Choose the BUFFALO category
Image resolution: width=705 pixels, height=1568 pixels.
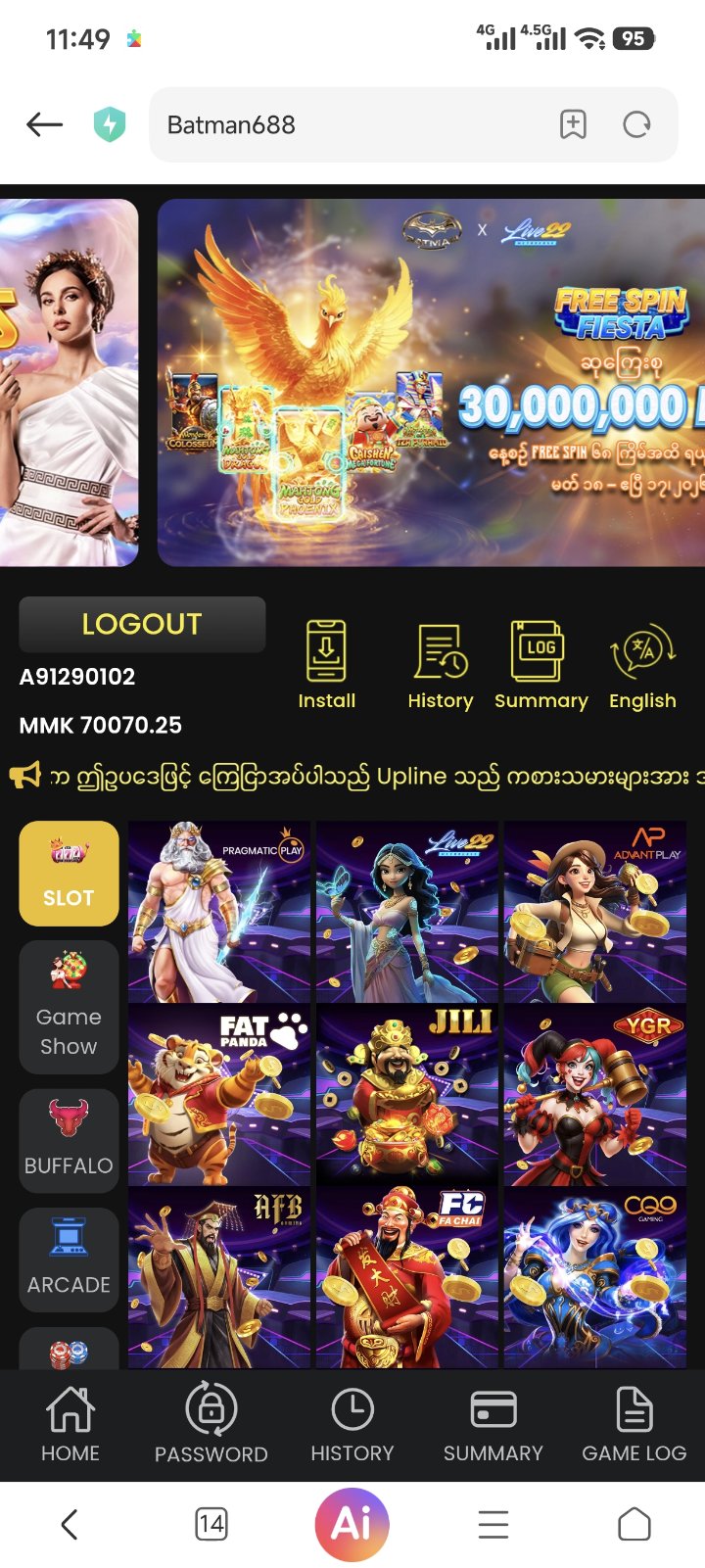(69, 1140)
